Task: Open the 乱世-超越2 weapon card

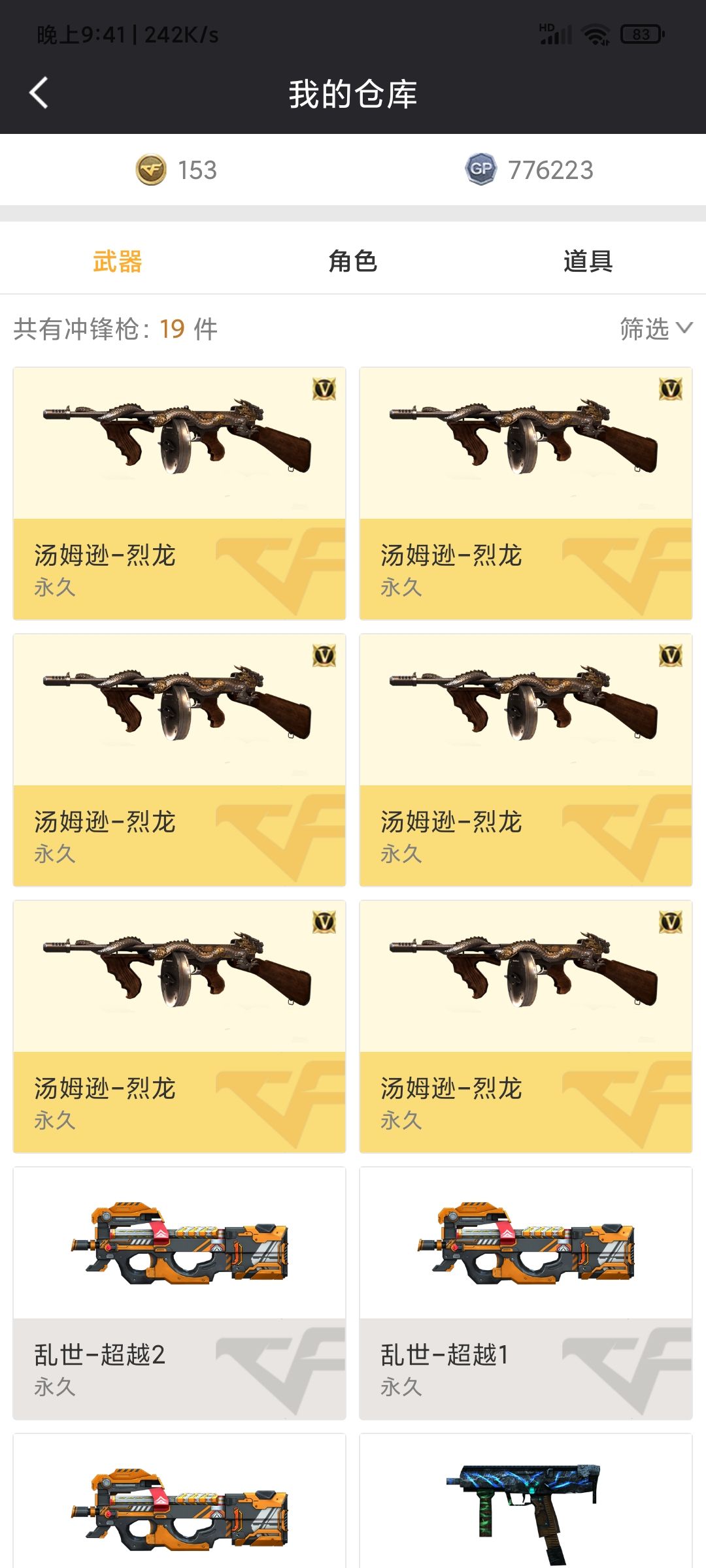Action: 179,1293
